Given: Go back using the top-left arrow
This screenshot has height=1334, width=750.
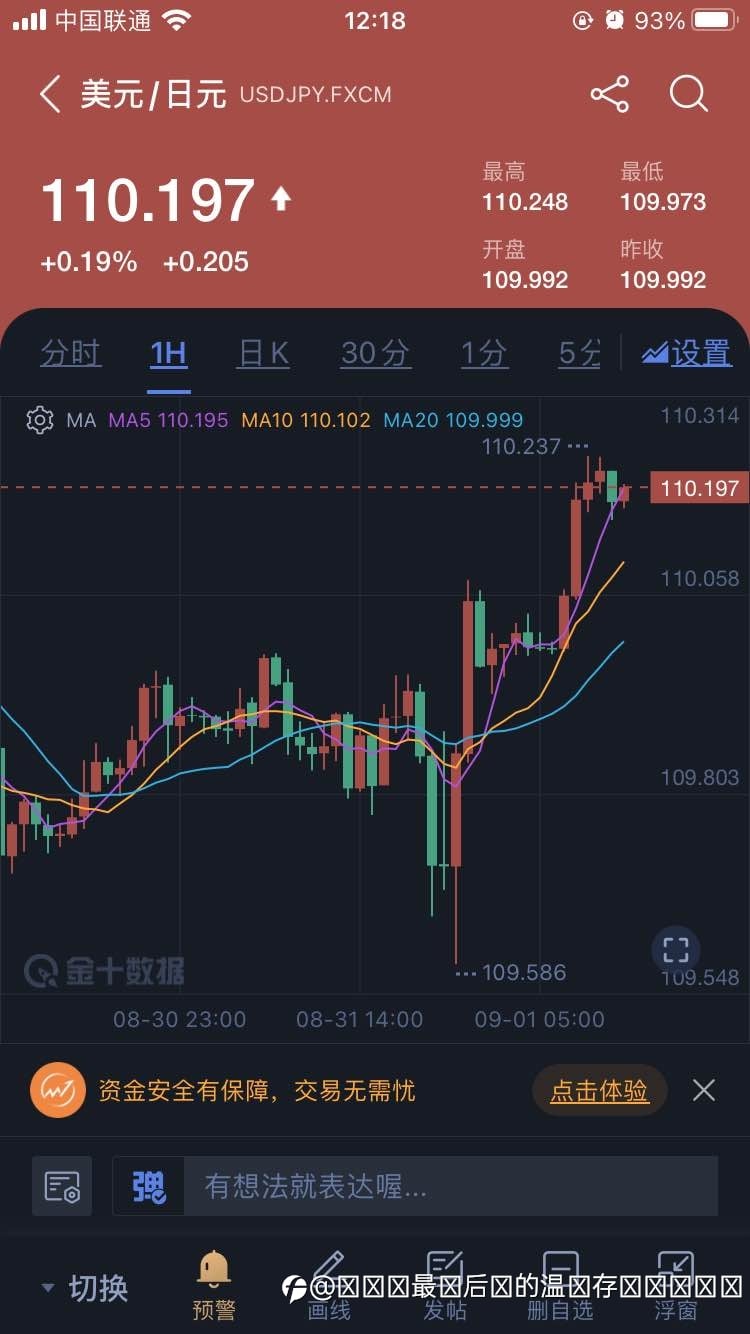Looking at the screenshot, I should pos(50,95).
